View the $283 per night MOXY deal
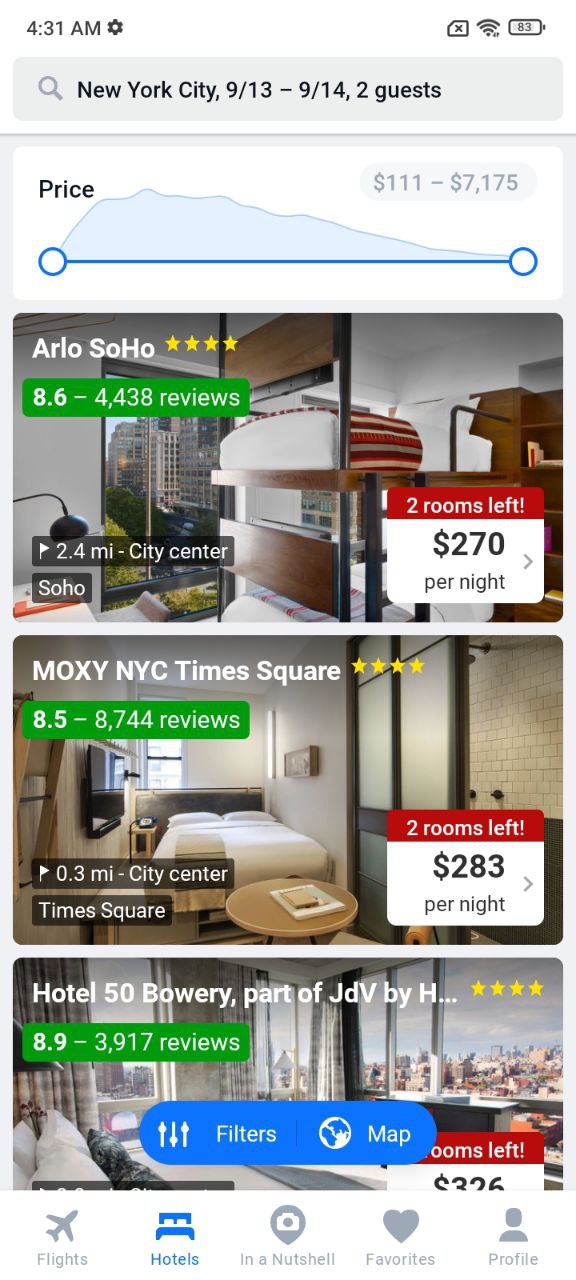Image resolution: width=576 pixels, height=1280 pixels. click(465, 867)
